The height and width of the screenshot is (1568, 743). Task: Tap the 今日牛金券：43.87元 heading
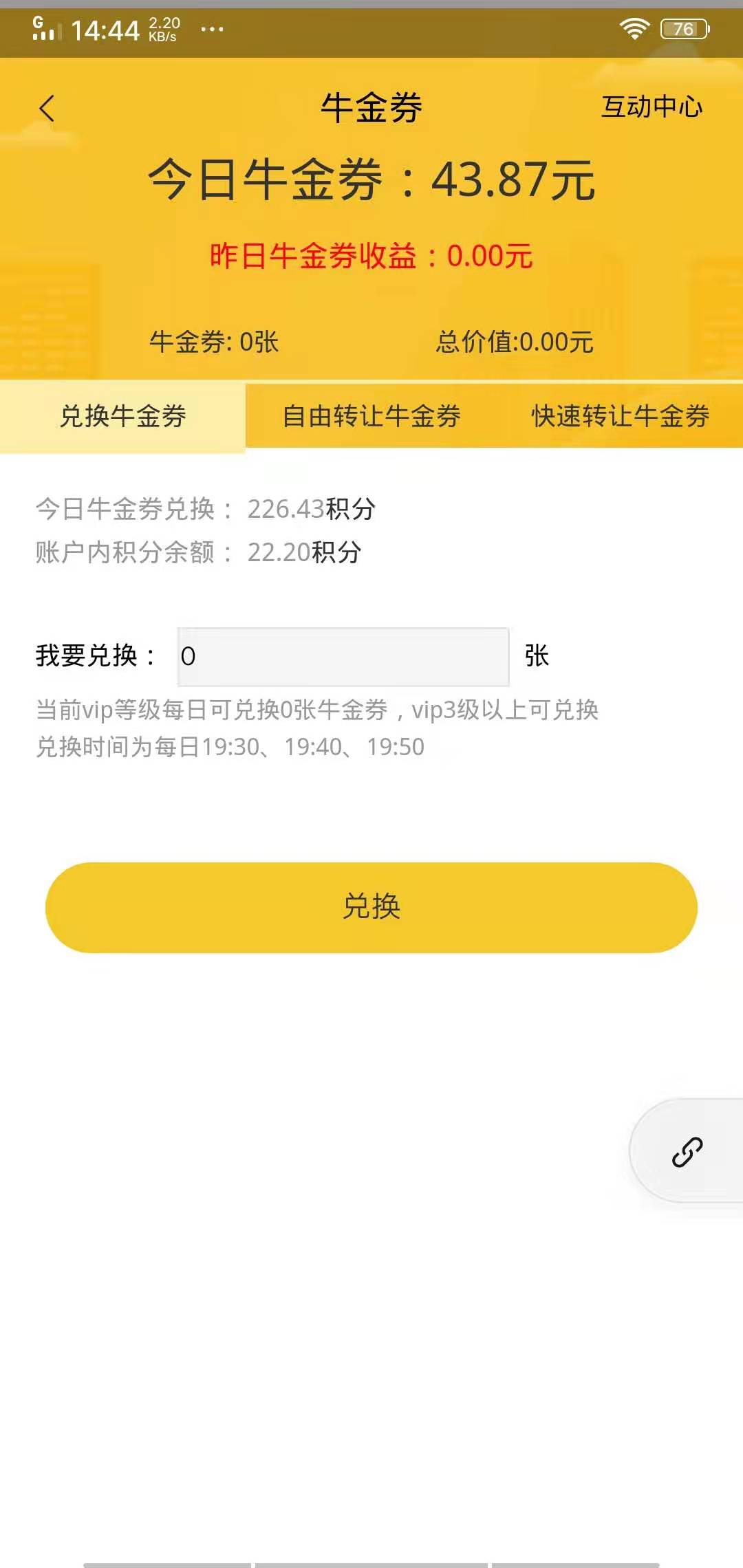(371, 180)
